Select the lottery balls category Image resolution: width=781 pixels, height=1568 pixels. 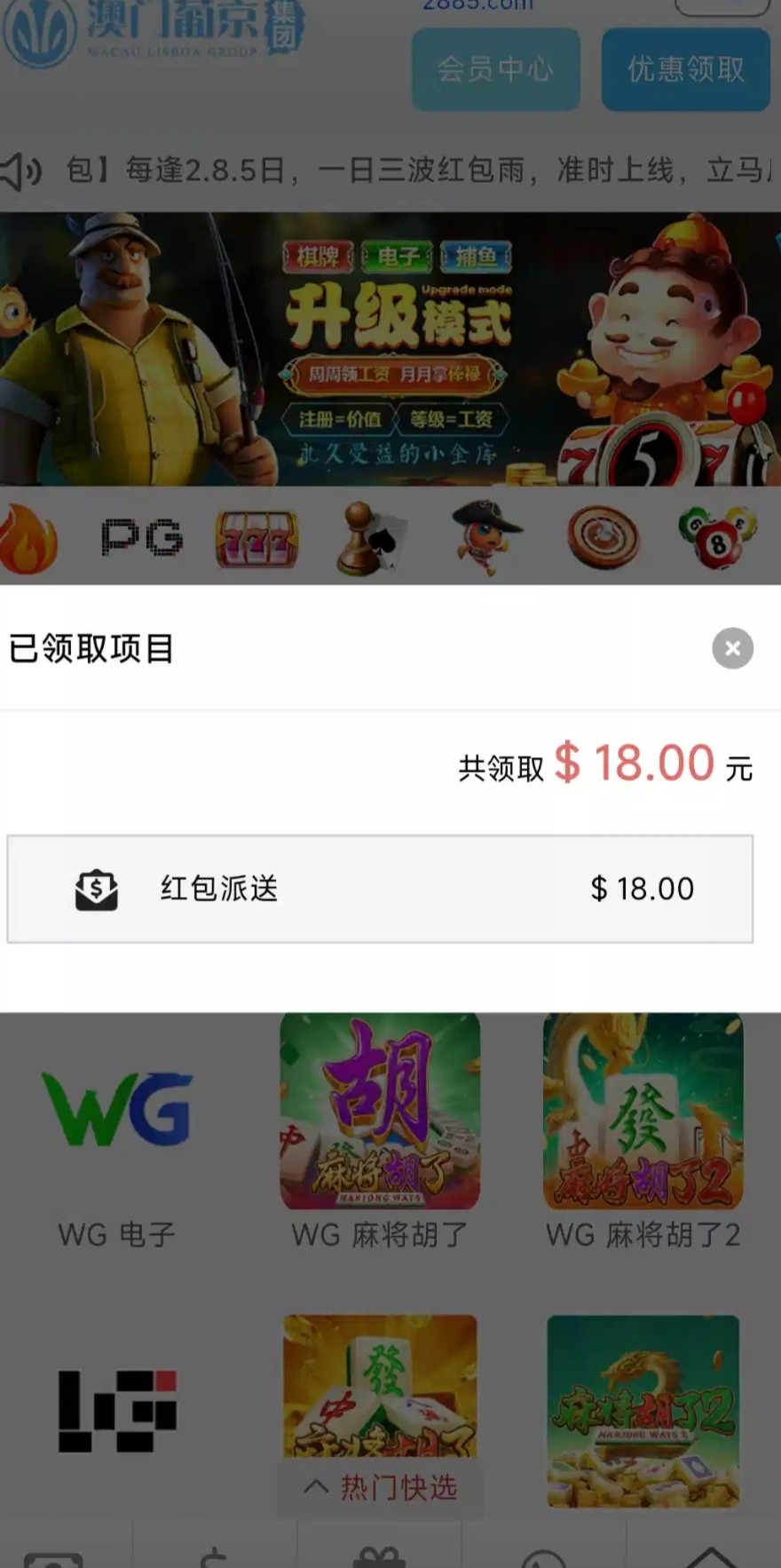click(717, 538)
